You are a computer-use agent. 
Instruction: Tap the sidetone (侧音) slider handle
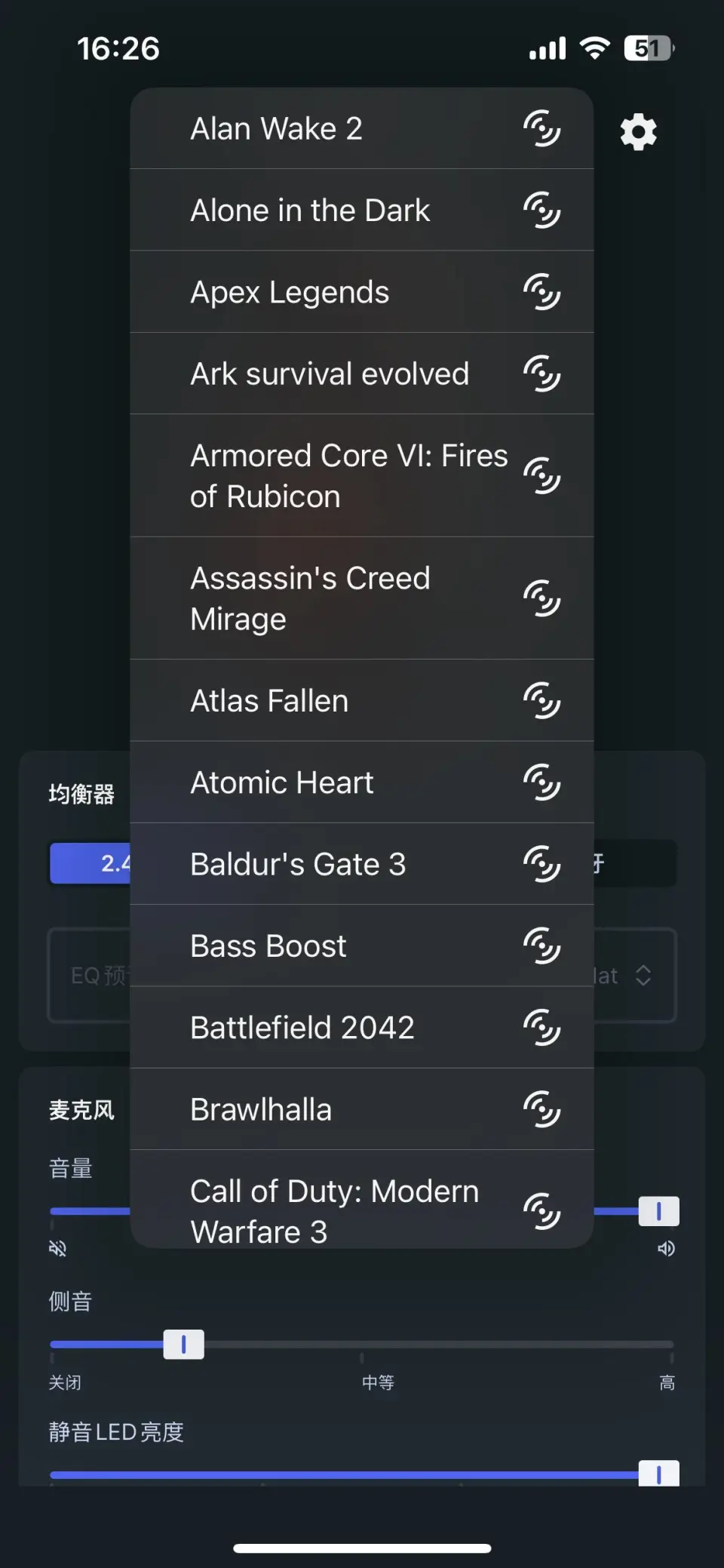[x=183, y=1344]
